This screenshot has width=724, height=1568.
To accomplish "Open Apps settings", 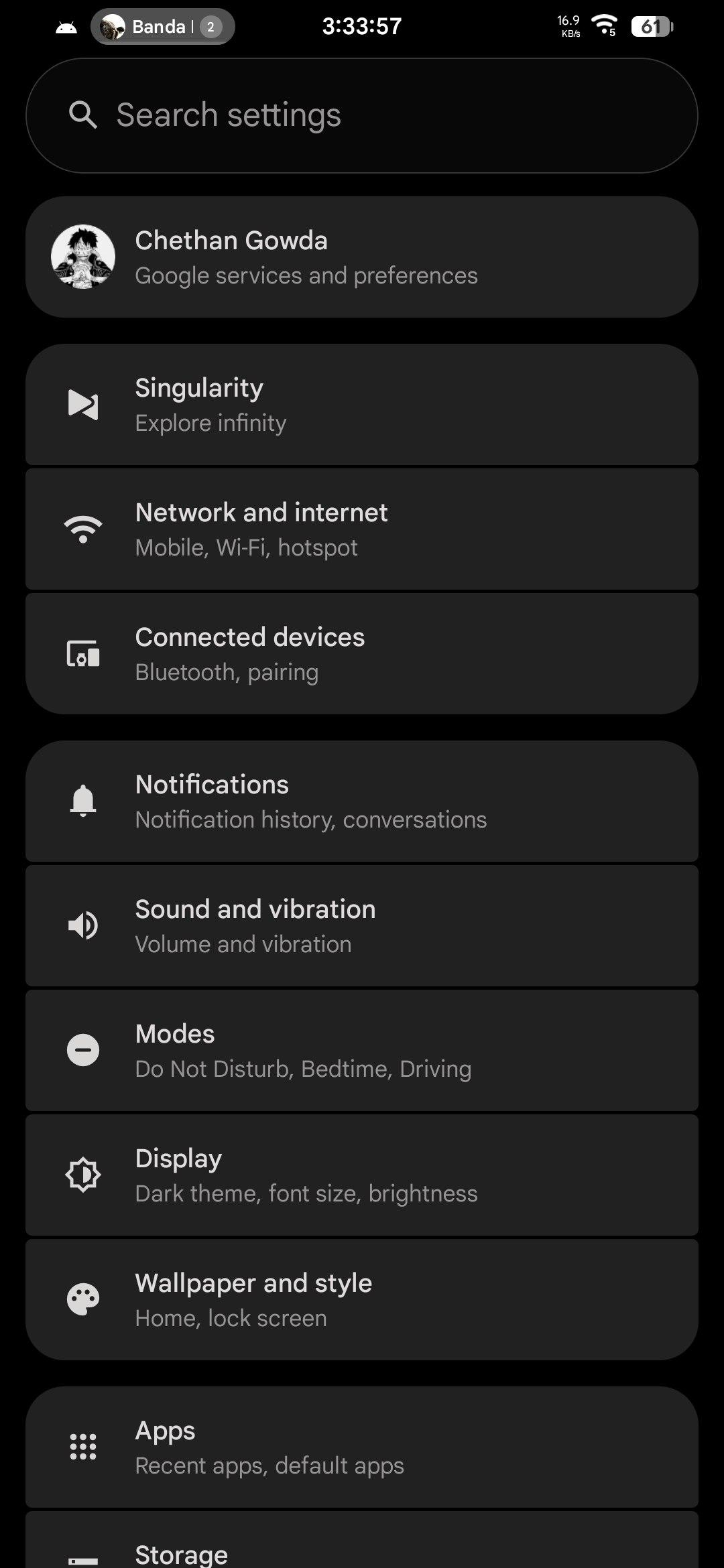I will (362, 1447).
